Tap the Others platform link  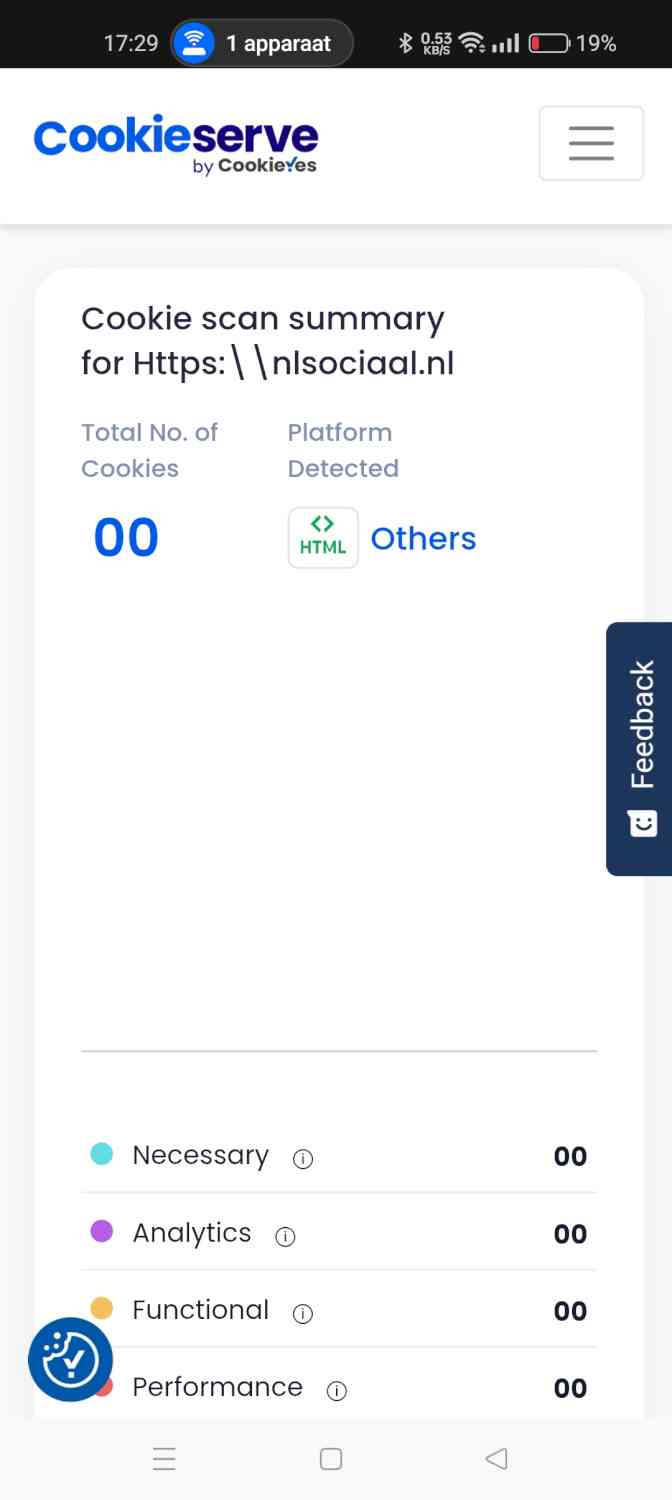[x=423, y=538]
